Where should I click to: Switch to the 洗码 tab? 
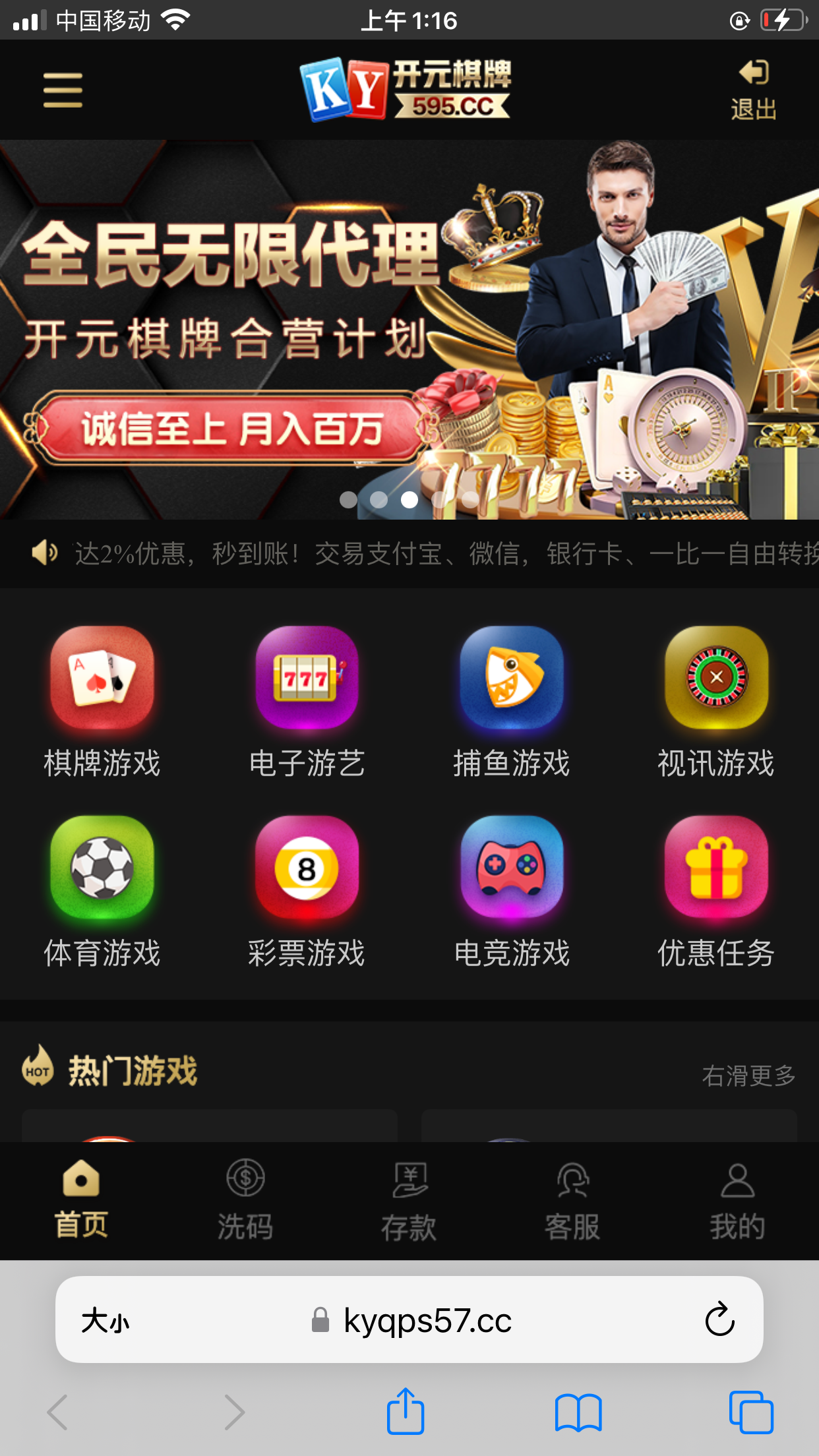pyautogui.click(x=245, y=1200)
